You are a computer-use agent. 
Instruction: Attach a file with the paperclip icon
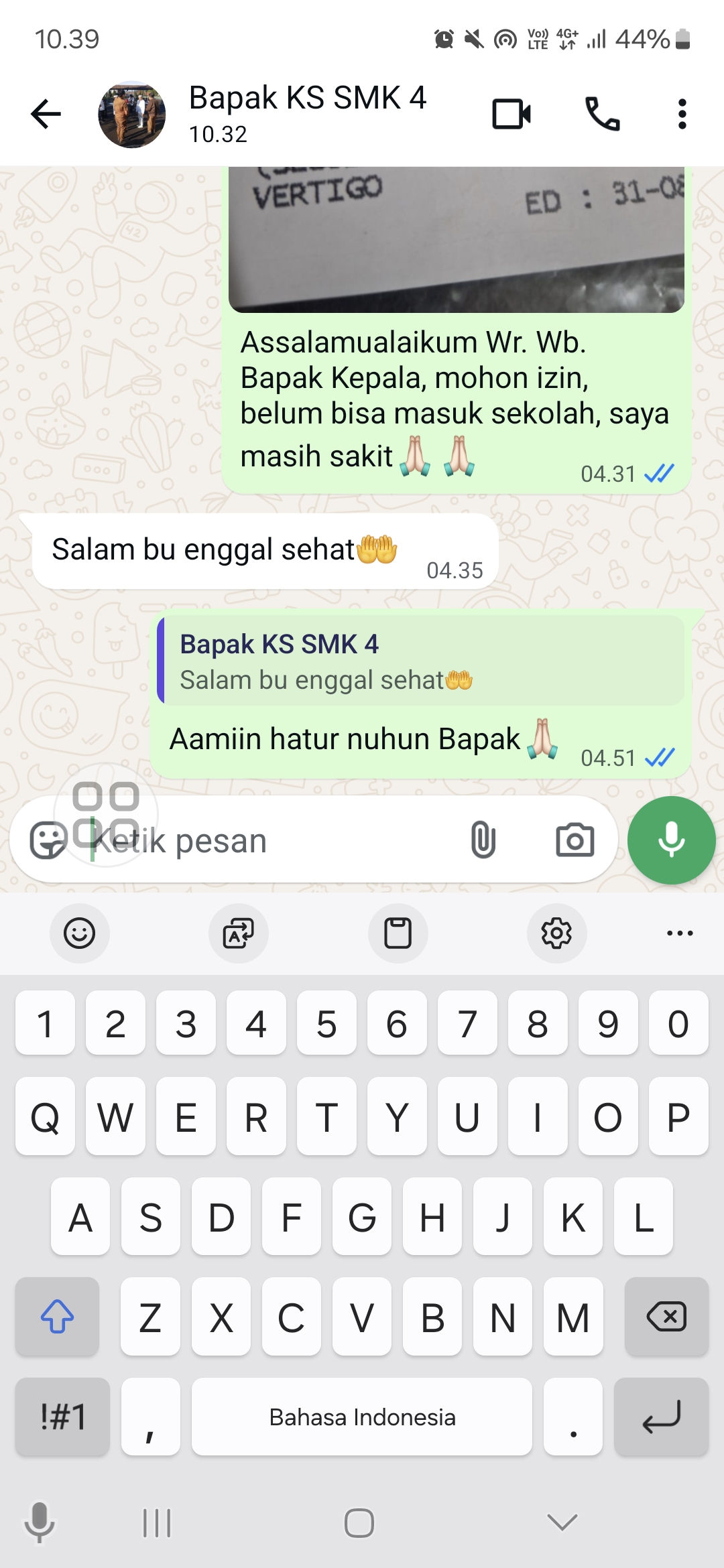point(483,840)
